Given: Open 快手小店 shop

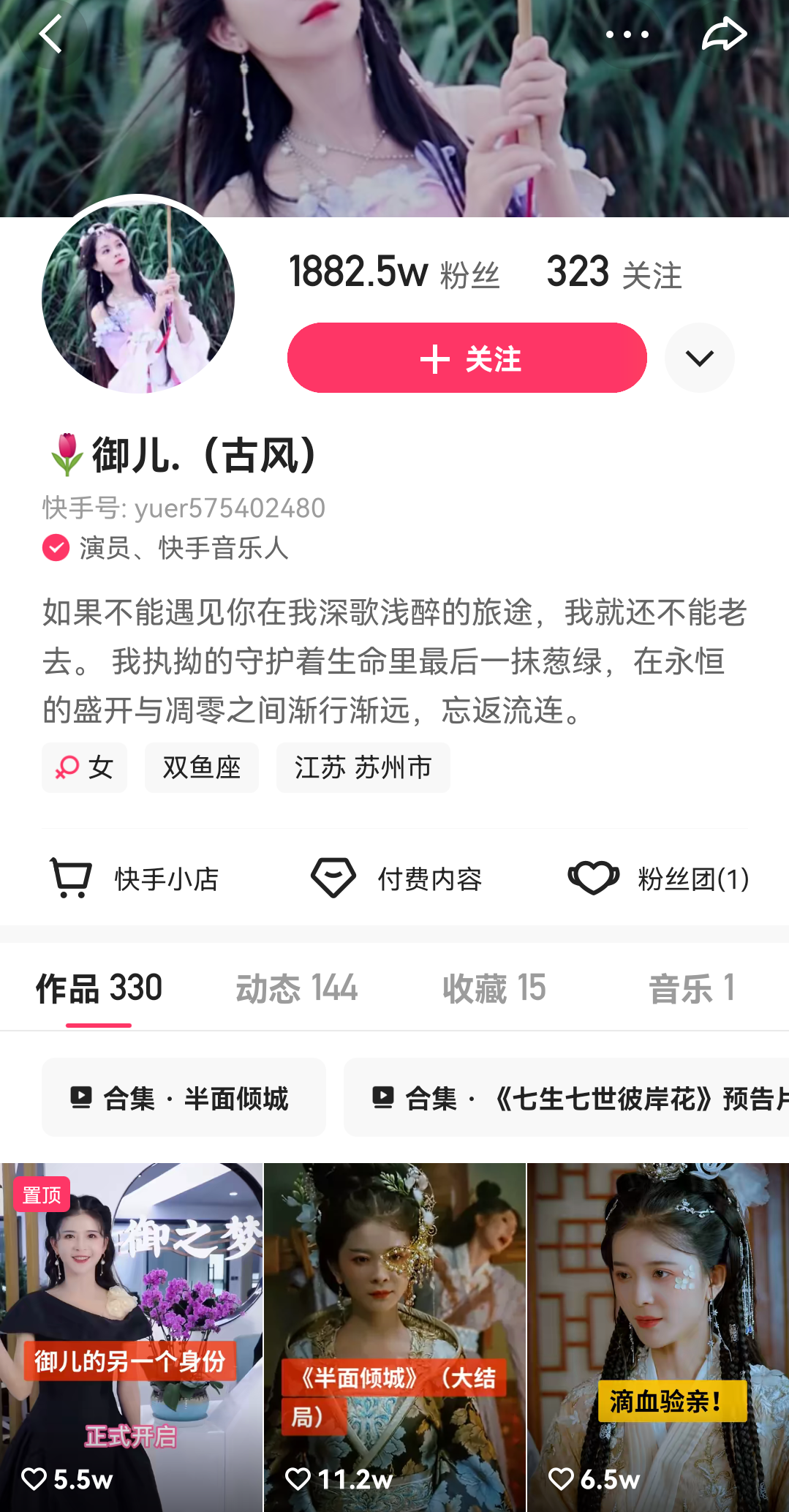Looking at the screenshot, I should coord(135,878).
